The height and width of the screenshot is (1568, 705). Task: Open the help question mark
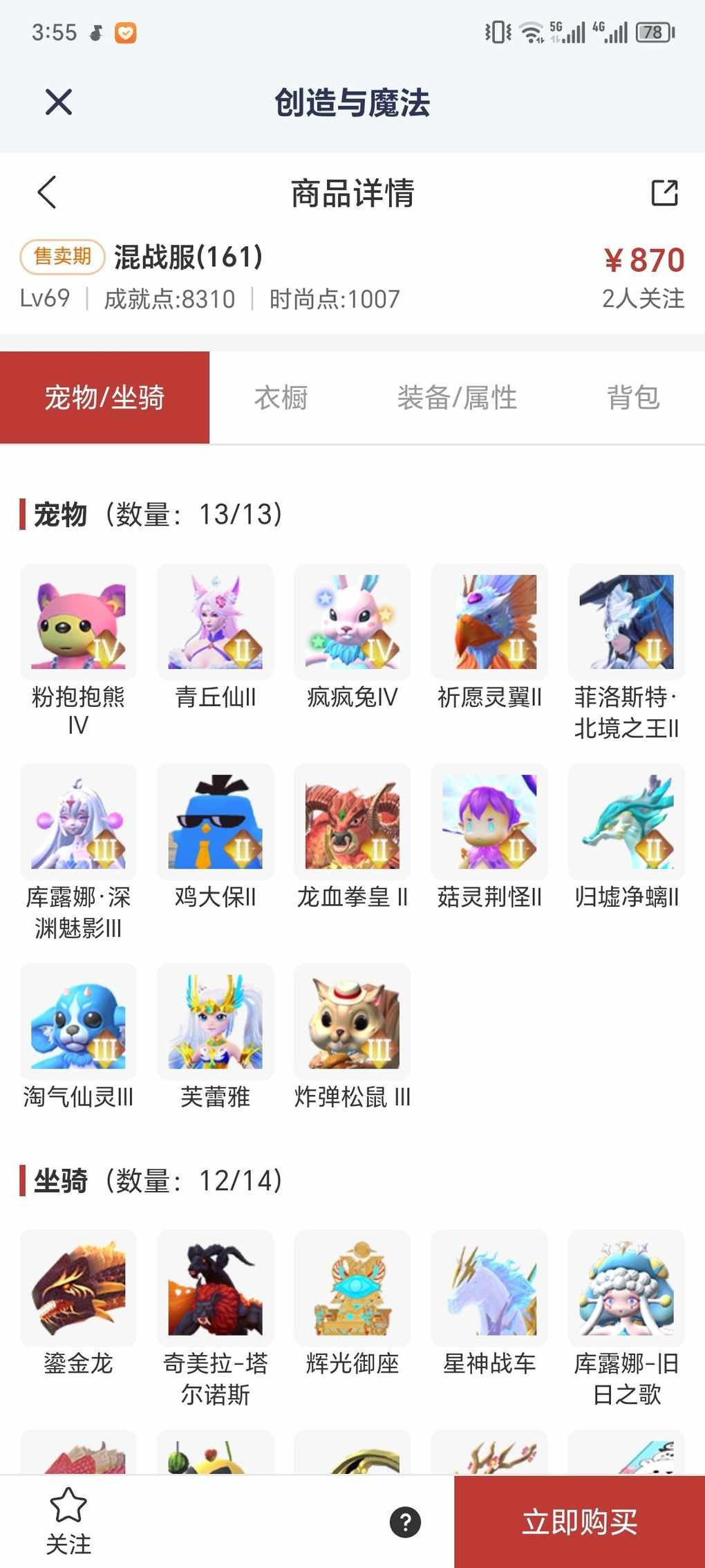coord(405,1522)
